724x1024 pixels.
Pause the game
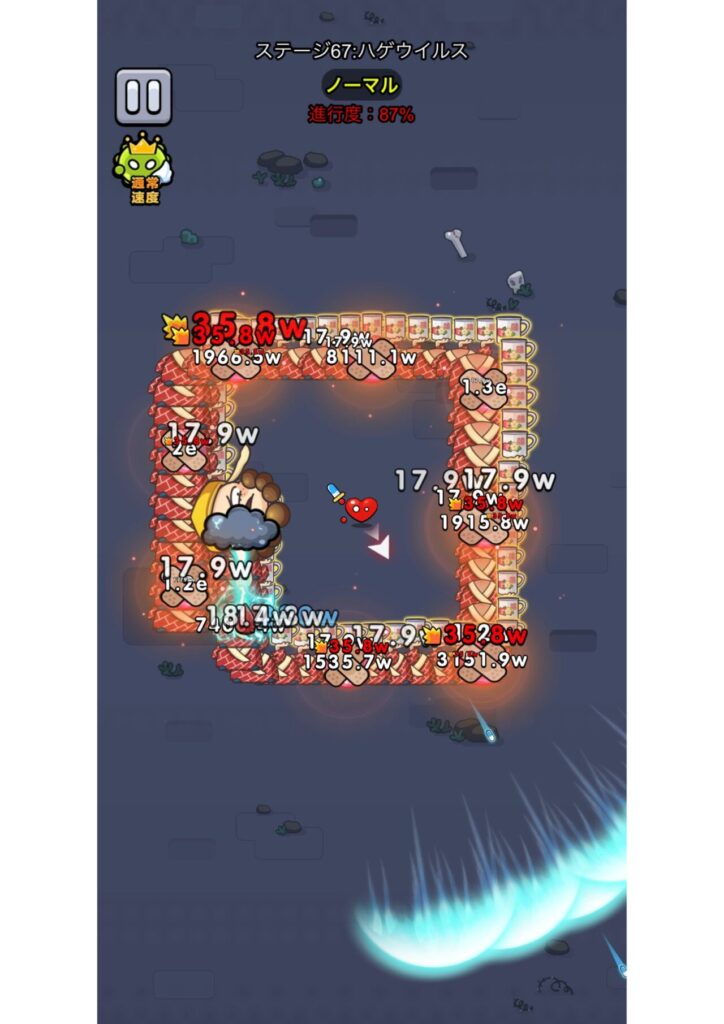click(x=143, y=96)
